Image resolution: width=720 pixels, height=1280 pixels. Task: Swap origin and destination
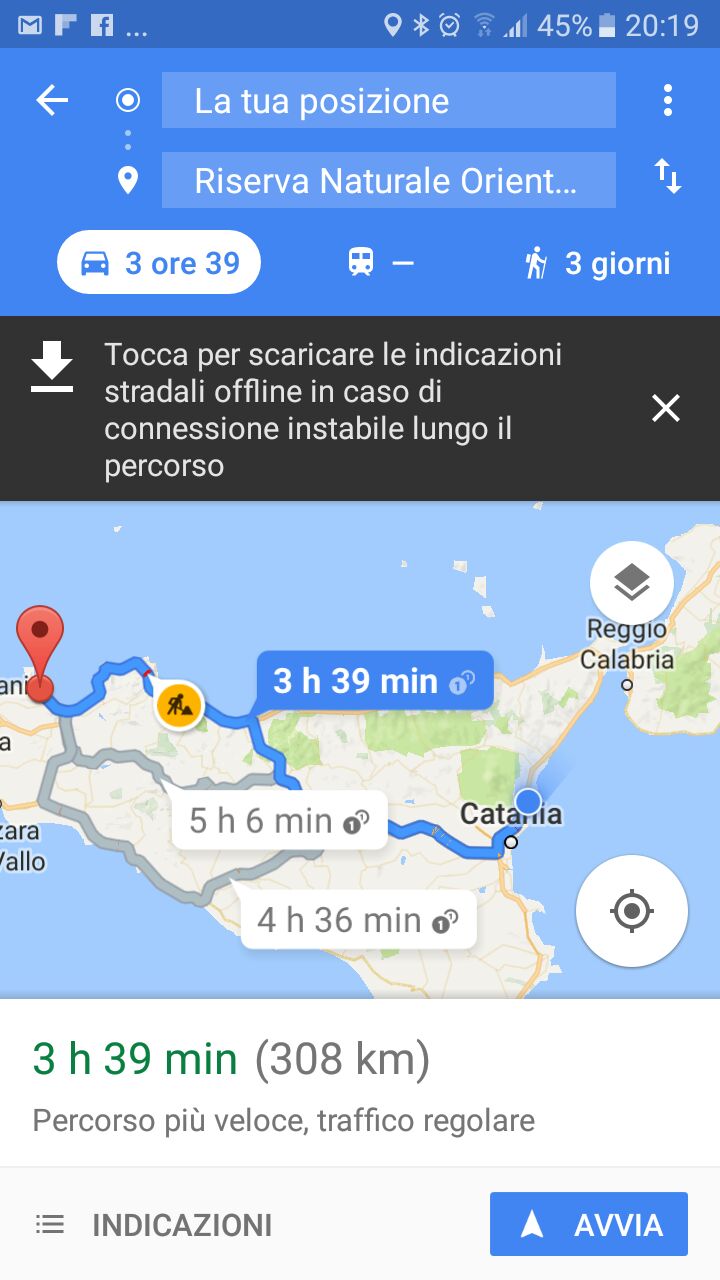[667, 177]
